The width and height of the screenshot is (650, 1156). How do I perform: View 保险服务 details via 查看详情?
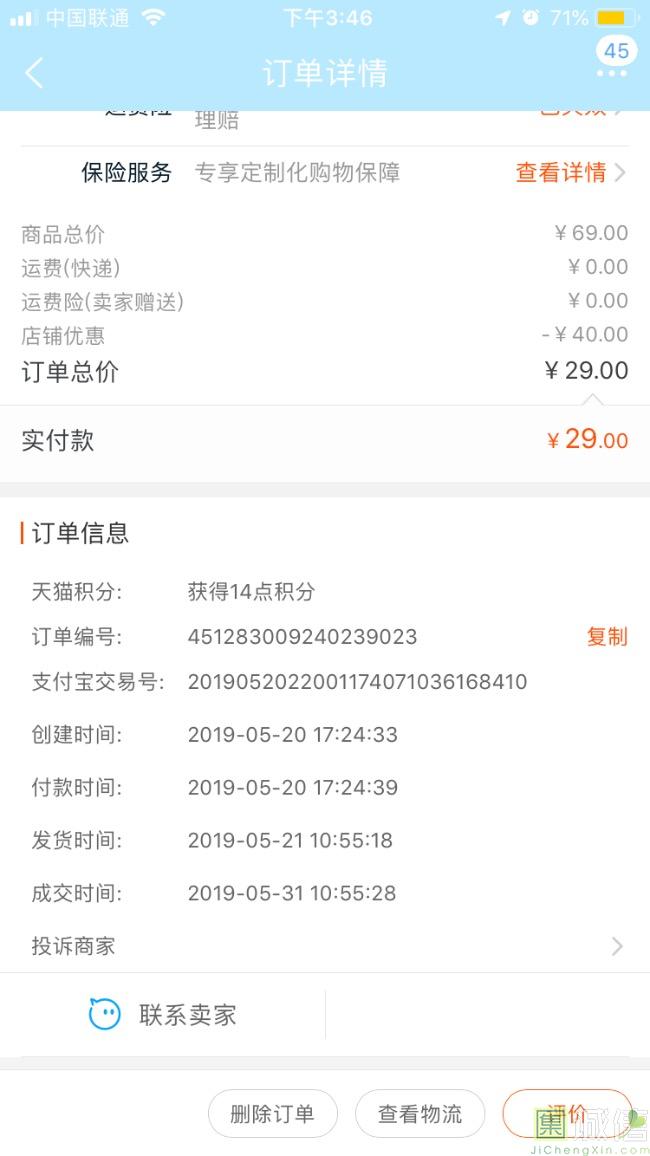point(570,172)
